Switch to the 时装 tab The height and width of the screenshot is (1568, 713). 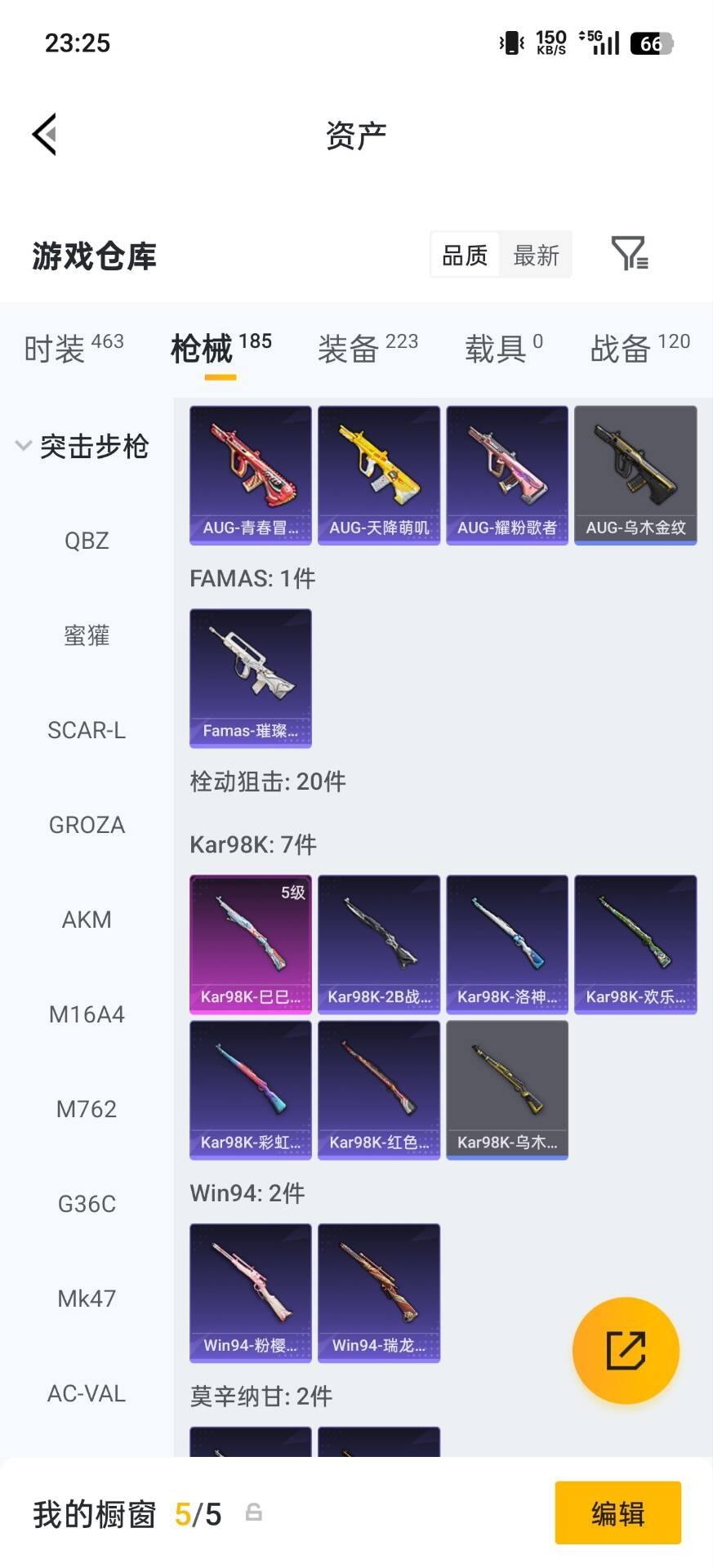(x=73, y=349)
